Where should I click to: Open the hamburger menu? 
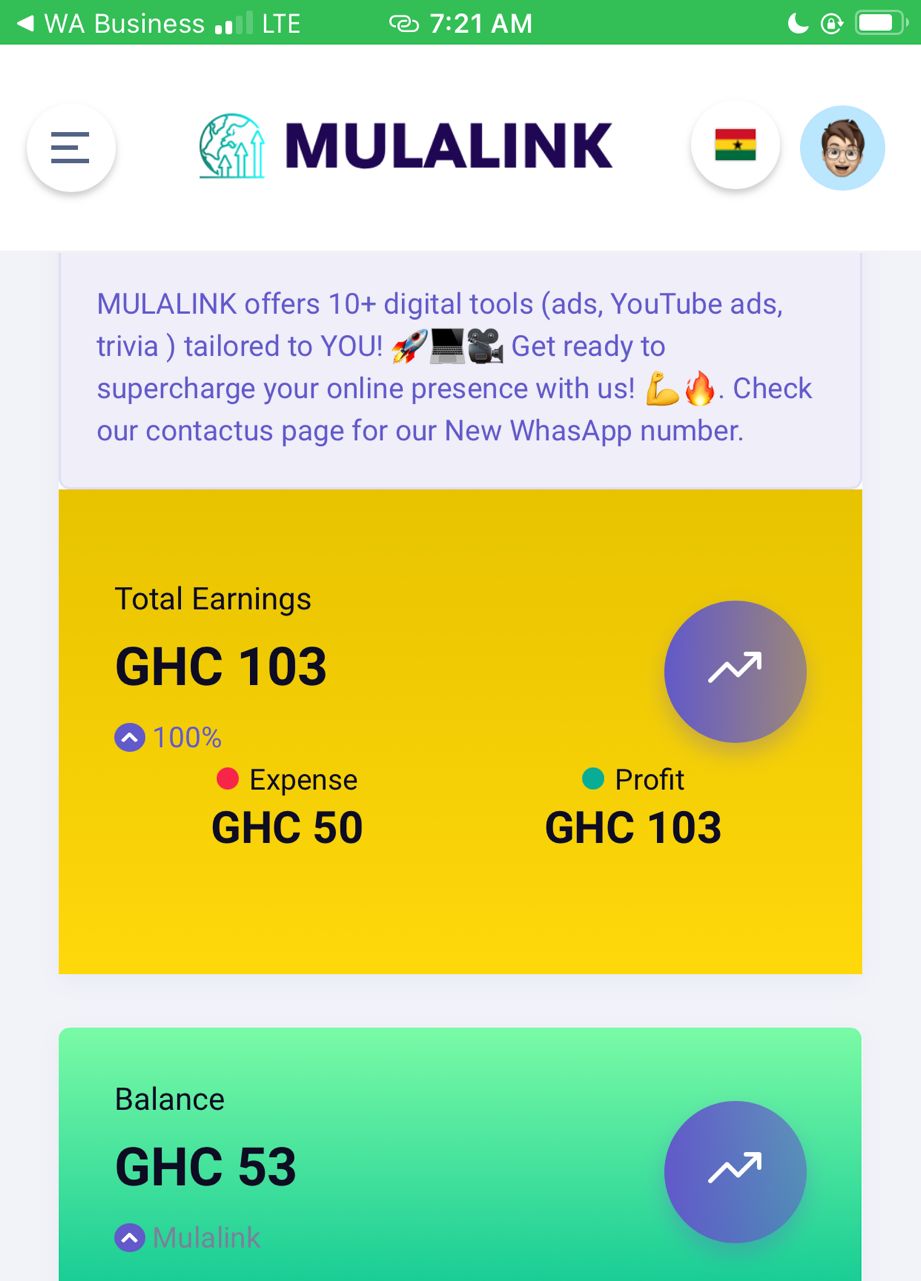(x=70, y=148)
